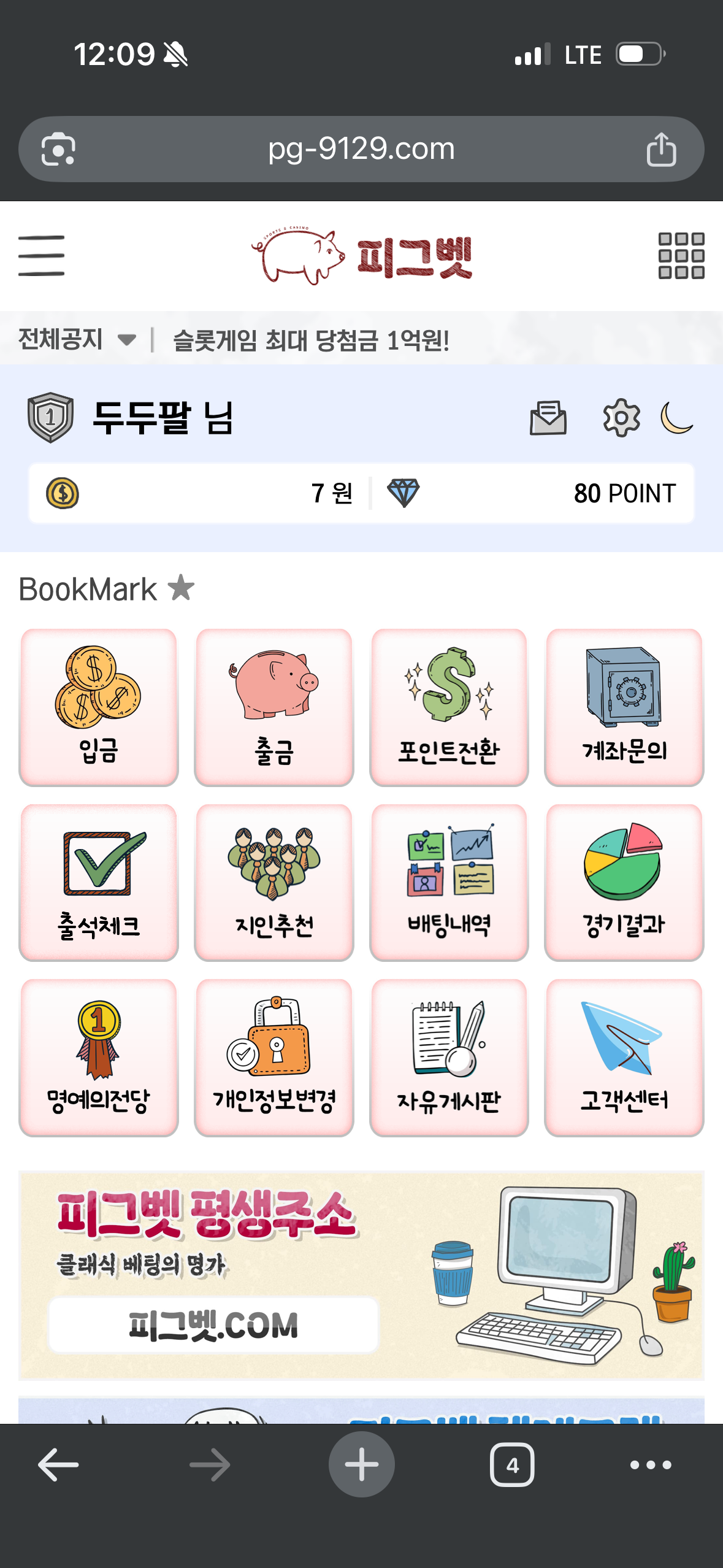Open 지인추천 referral tile
This screenshot has height=1568, width=723.
274,882
